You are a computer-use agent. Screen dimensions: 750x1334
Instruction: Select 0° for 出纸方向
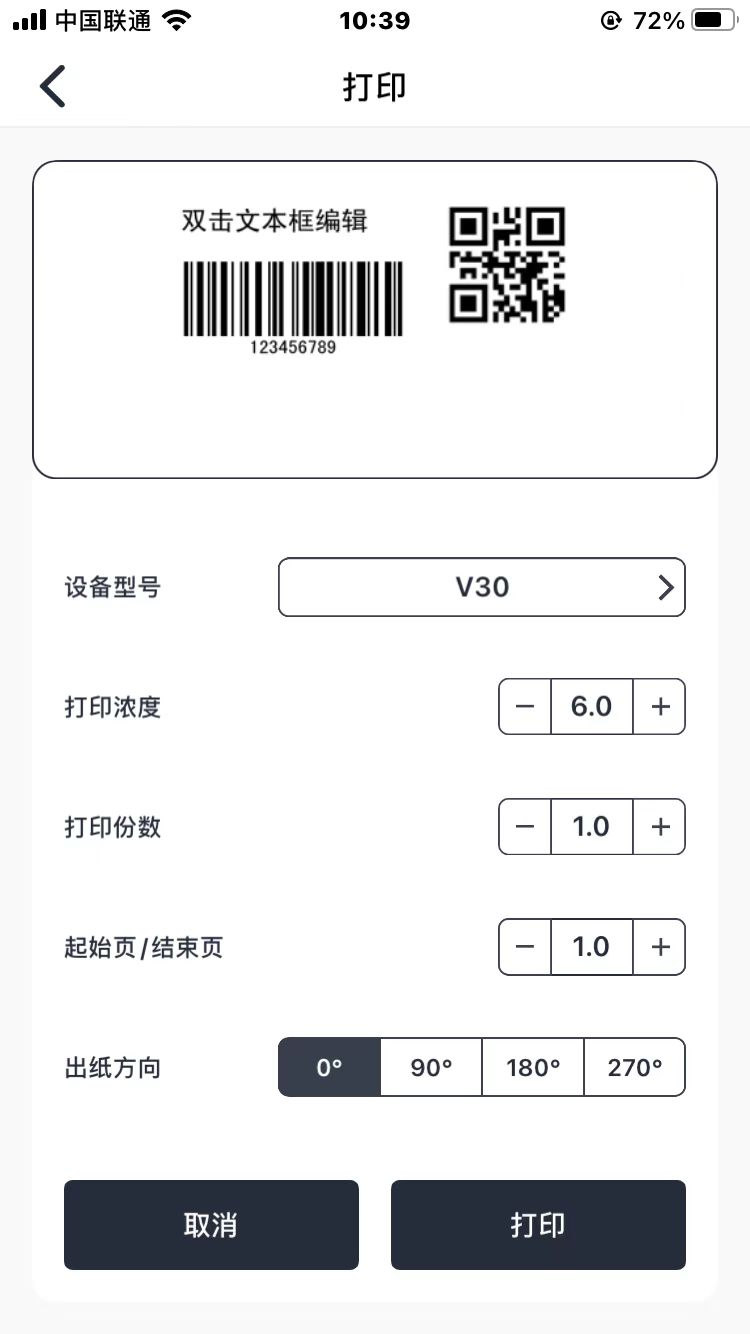pos(329,1067)
